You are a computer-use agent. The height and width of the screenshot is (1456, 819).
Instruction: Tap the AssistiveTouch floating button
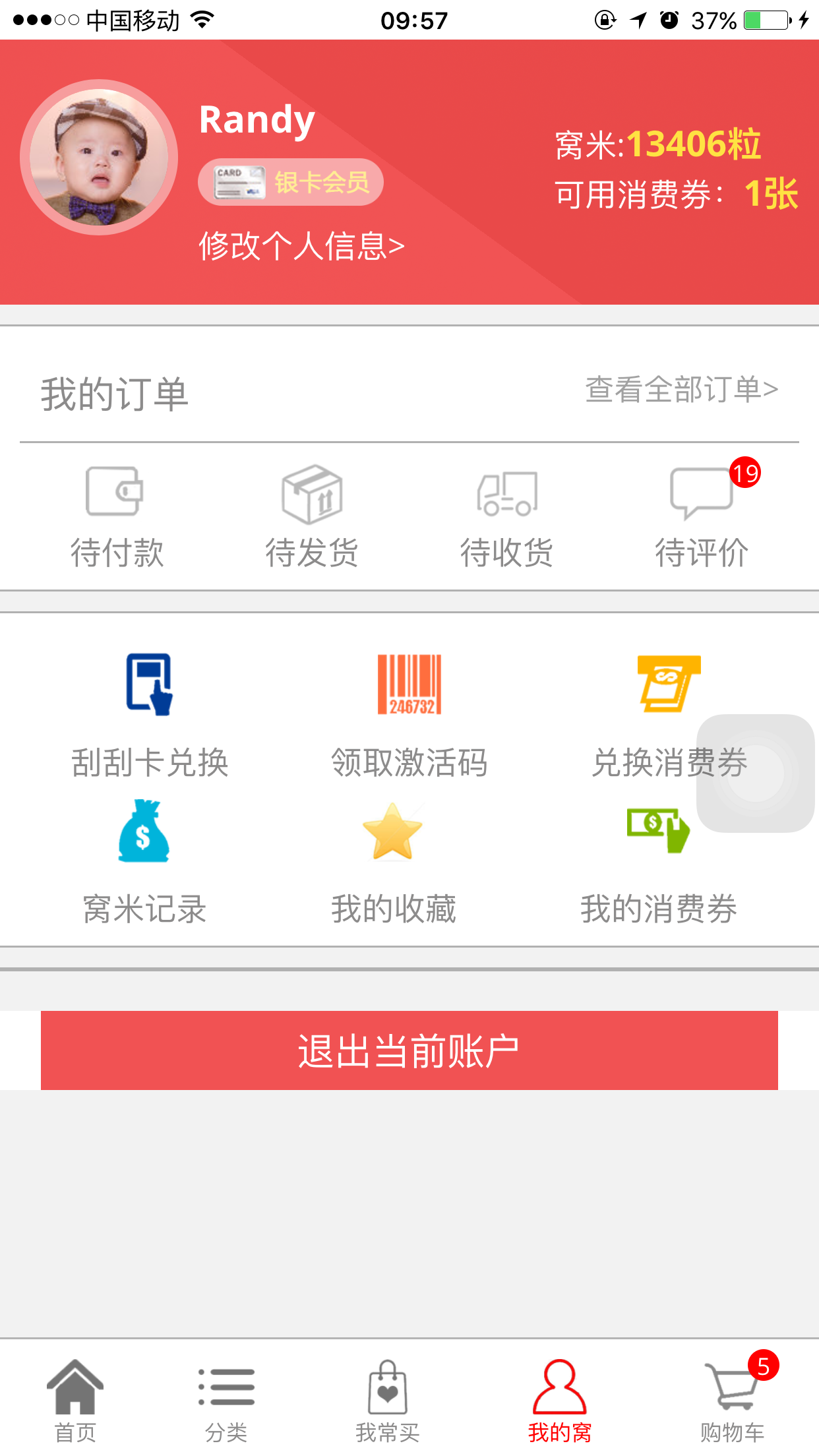(756, 773)
